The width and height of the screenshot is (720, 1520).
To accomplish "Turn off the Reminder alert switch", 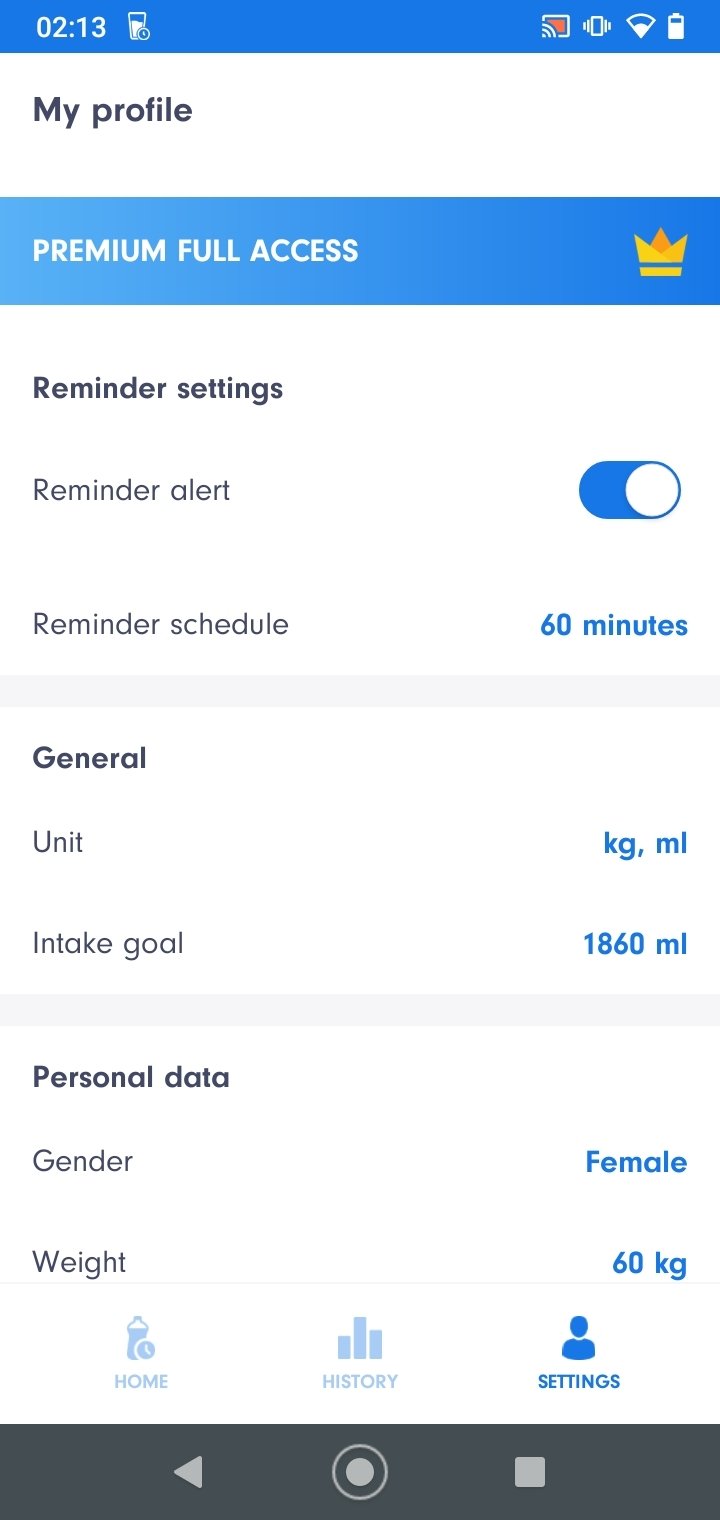I will 630,491.
